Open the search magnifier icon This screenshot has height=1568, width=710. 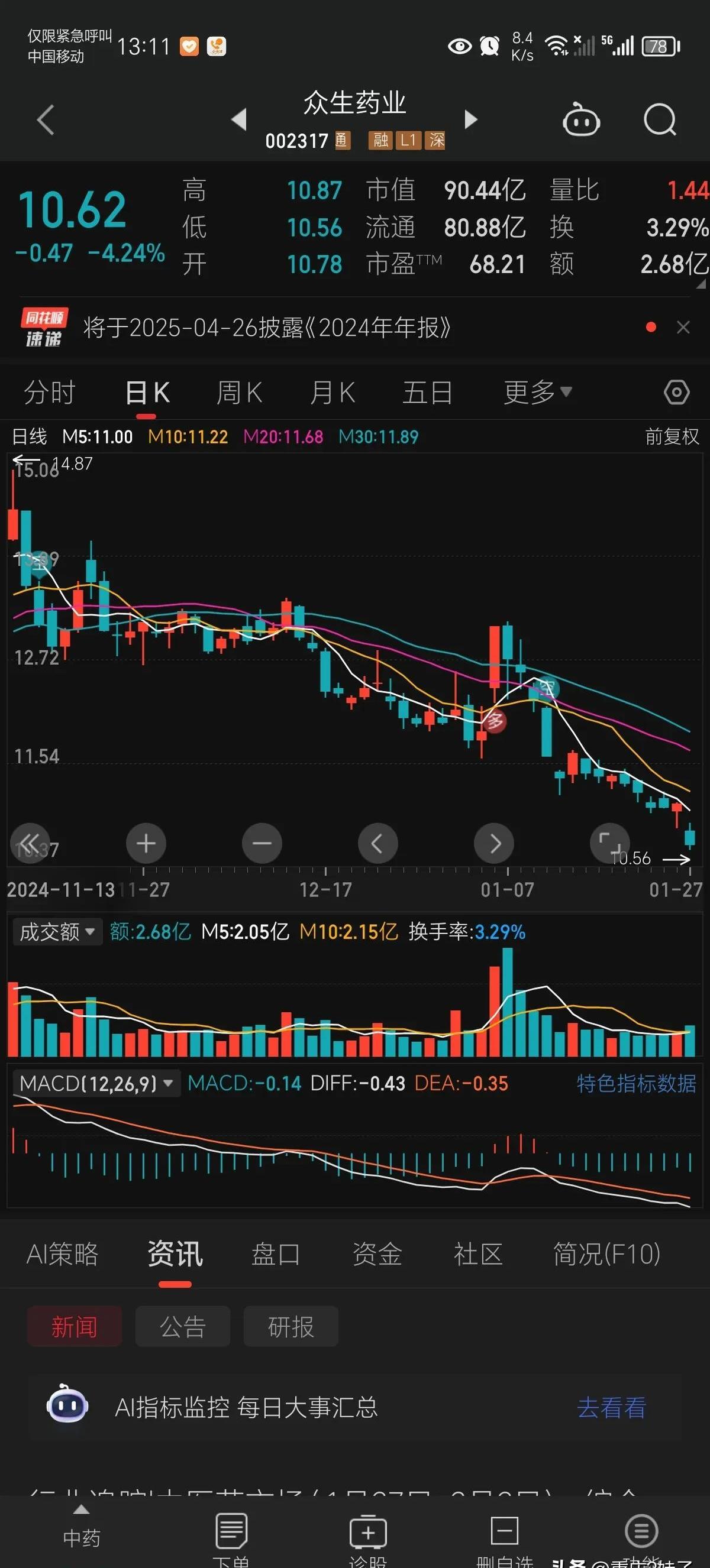[660, 120]
